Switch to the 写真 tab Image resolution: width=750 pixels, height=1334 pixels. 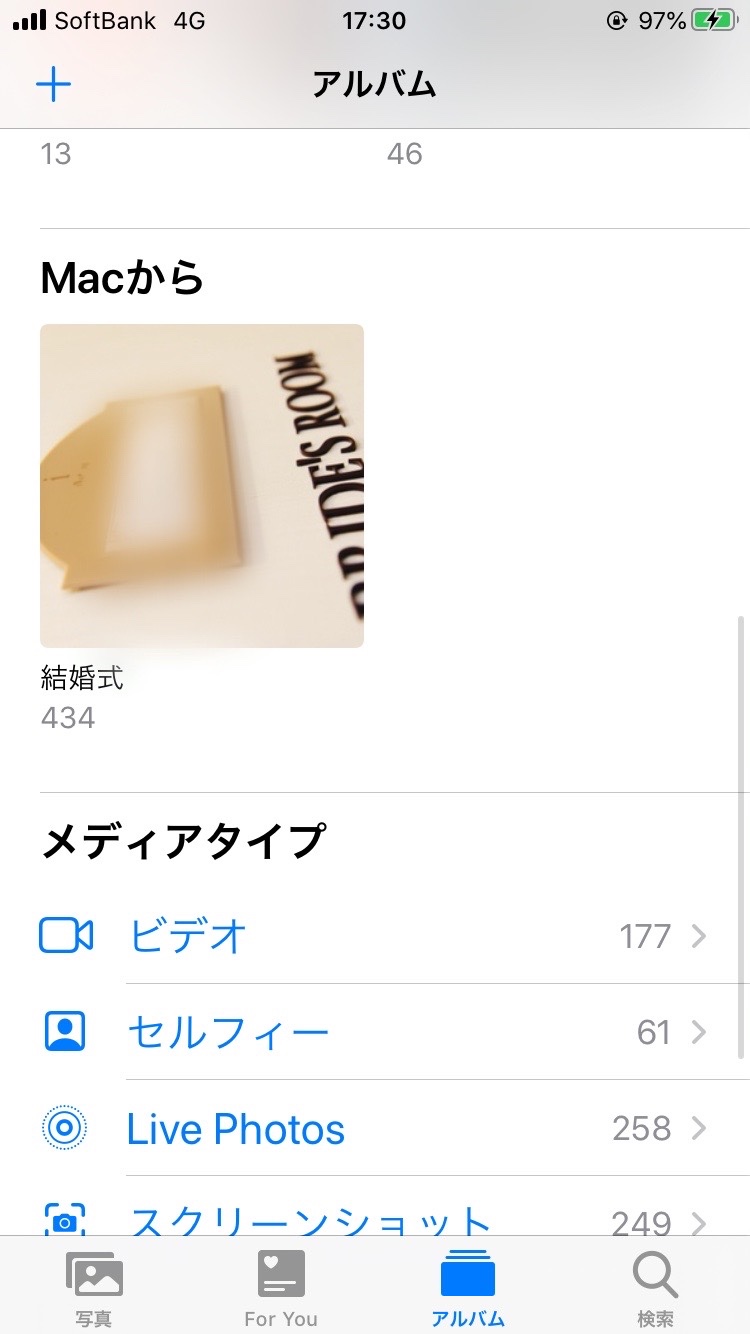click(94, 1288)
